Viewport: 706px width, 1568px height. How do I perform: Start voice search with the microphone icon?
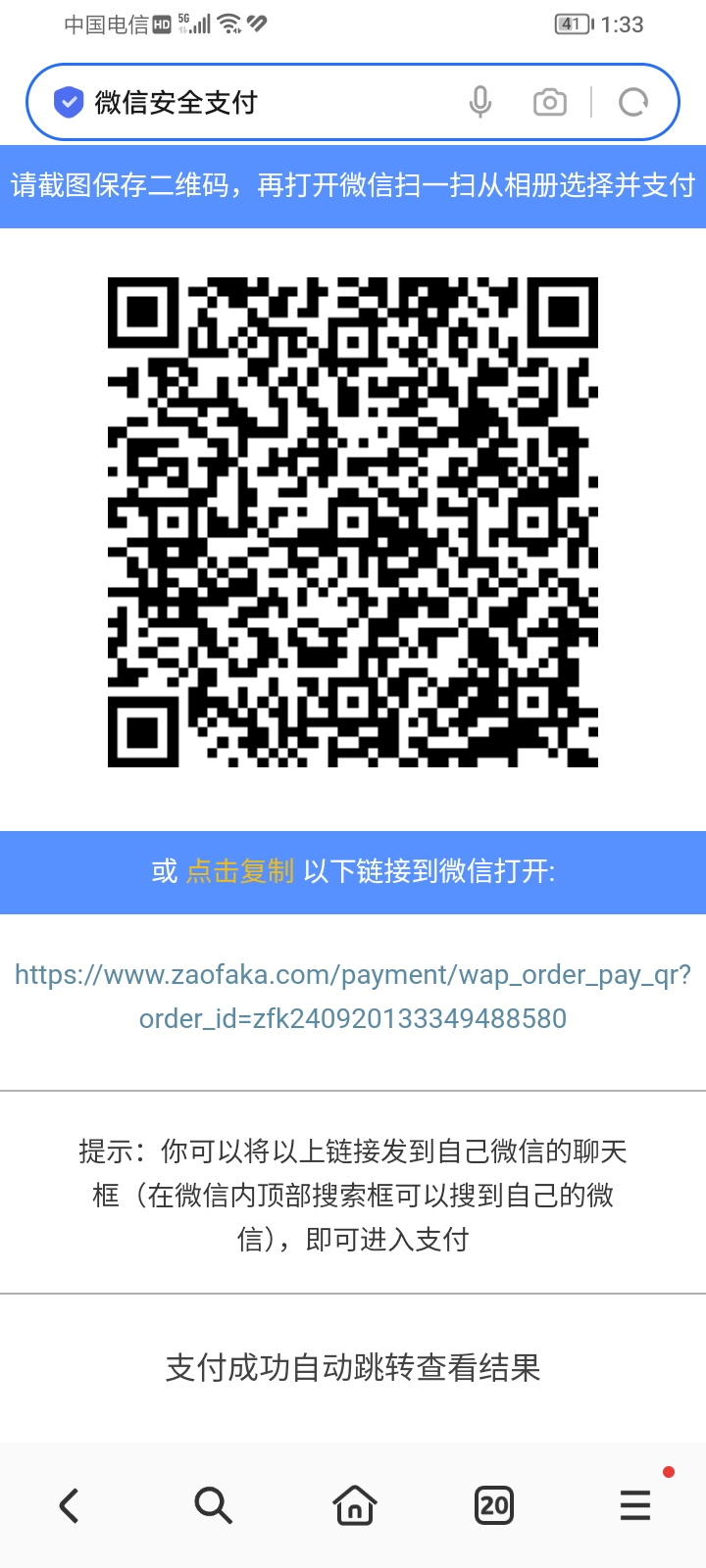[x=480, y=102]
